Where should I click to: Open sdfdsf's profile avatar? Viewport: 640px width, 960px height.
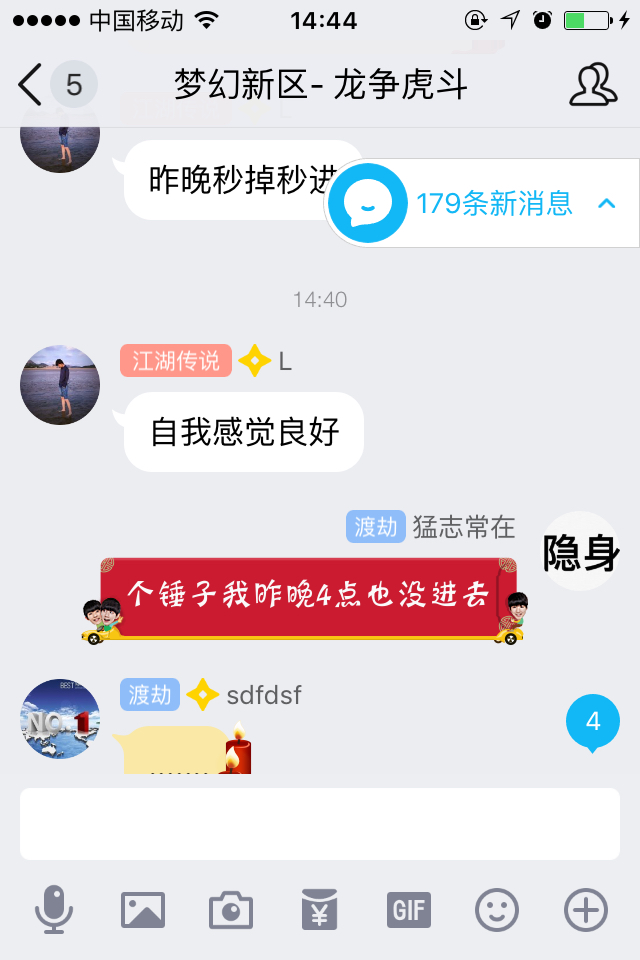pos(60,719)
